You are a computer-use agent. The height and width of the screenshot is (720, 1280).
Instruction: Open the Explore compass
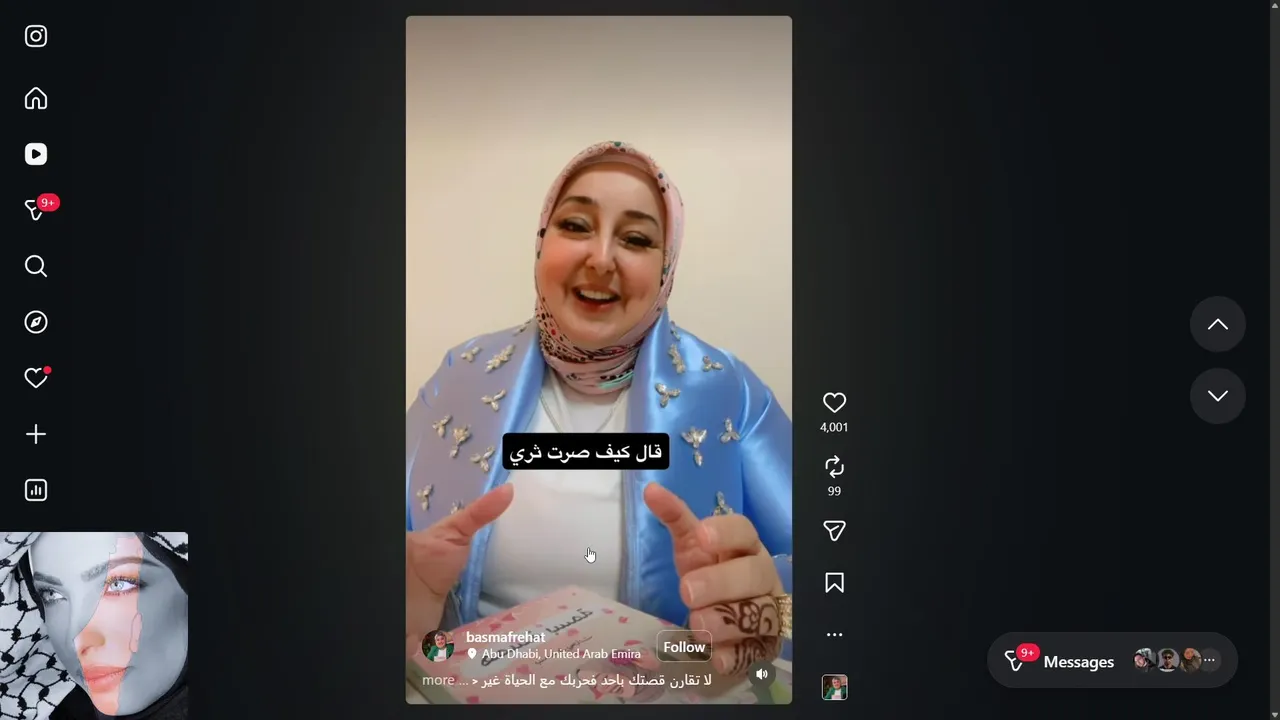(36, 322)
